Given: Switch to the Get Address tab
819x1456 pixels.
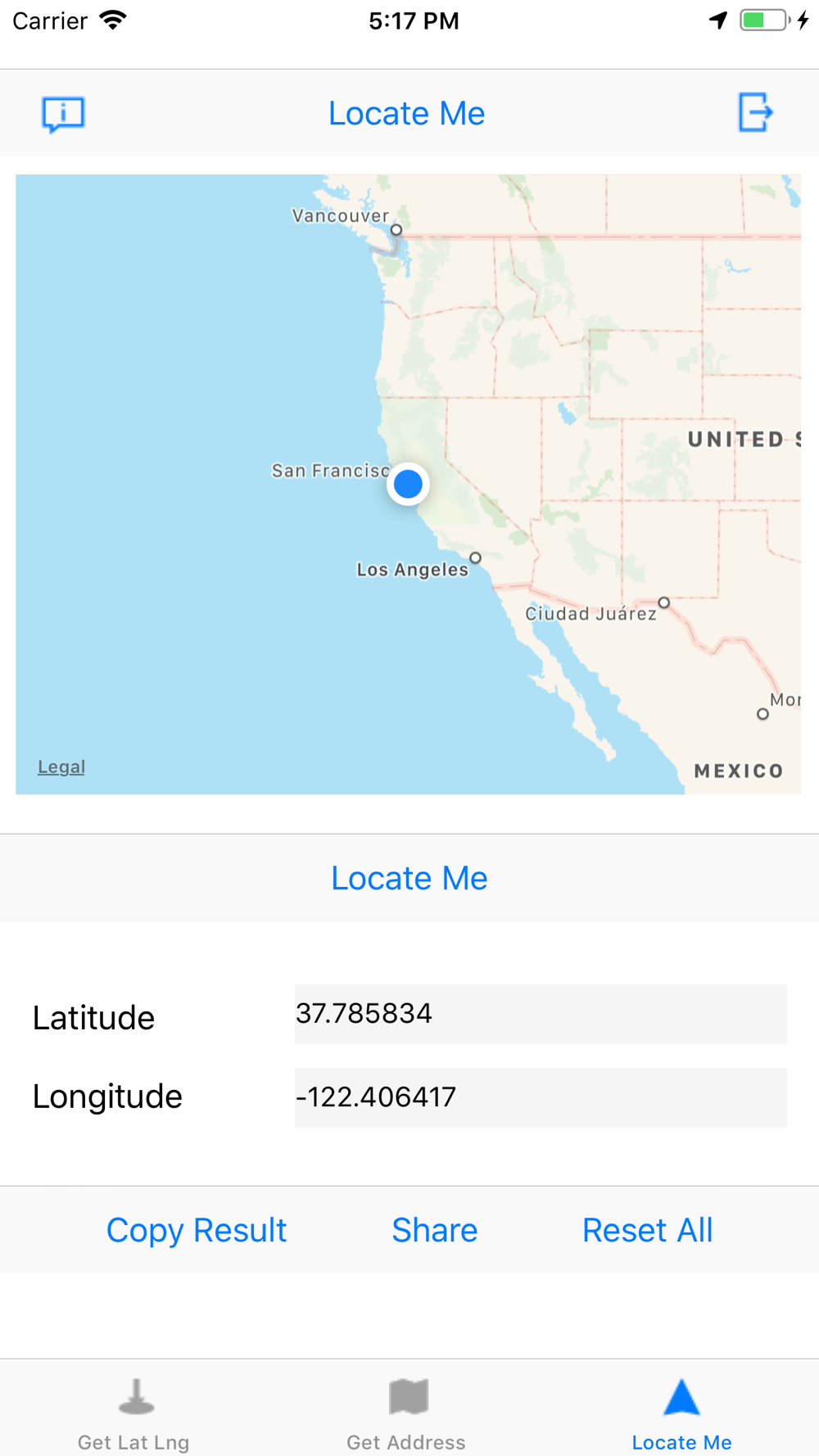Looking at the screenshot, I should click(x=407, y=1413).
